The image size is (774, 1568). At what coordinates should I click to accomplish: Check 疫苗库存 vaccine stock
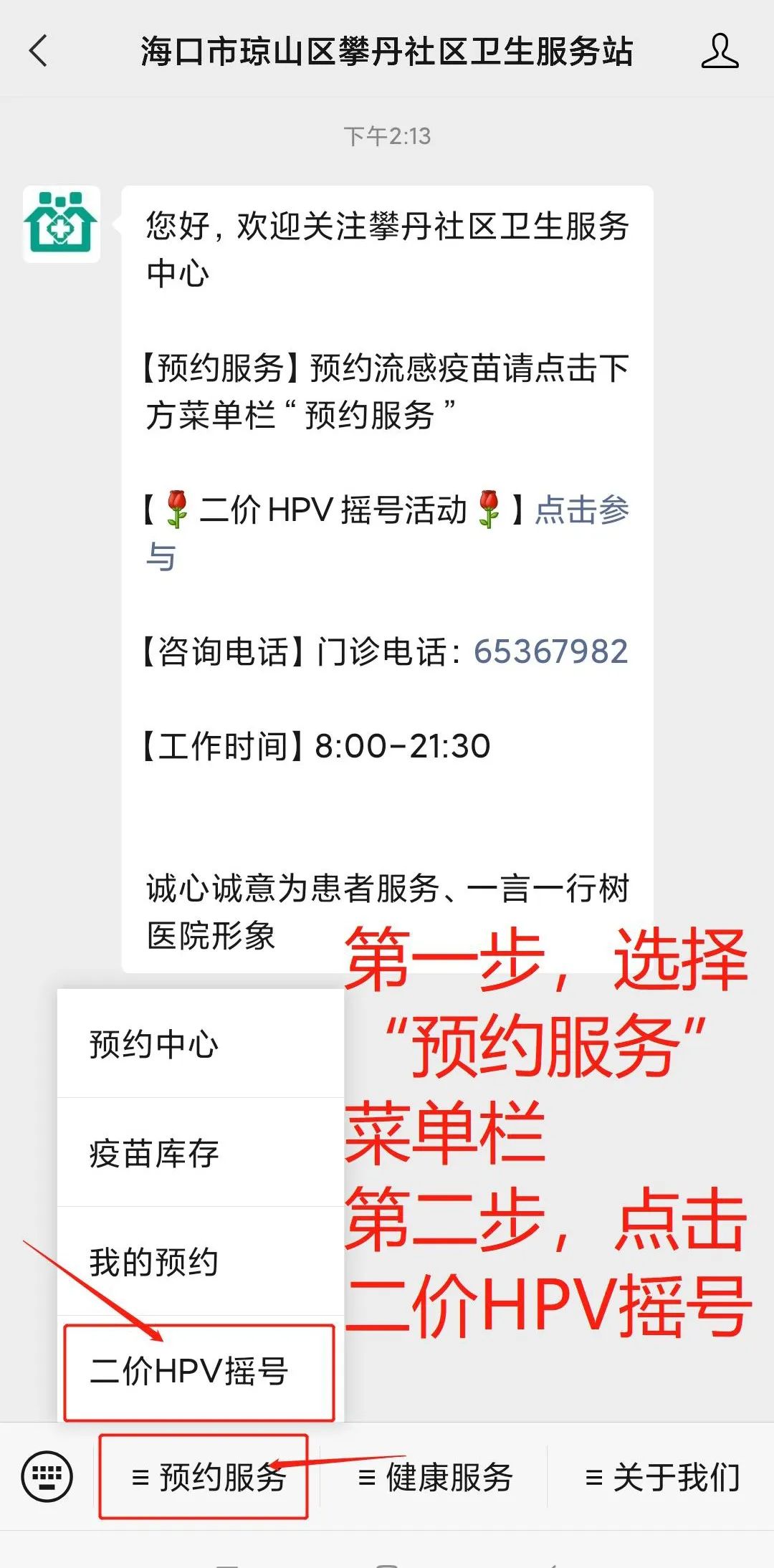click(x=201, y=1153)
